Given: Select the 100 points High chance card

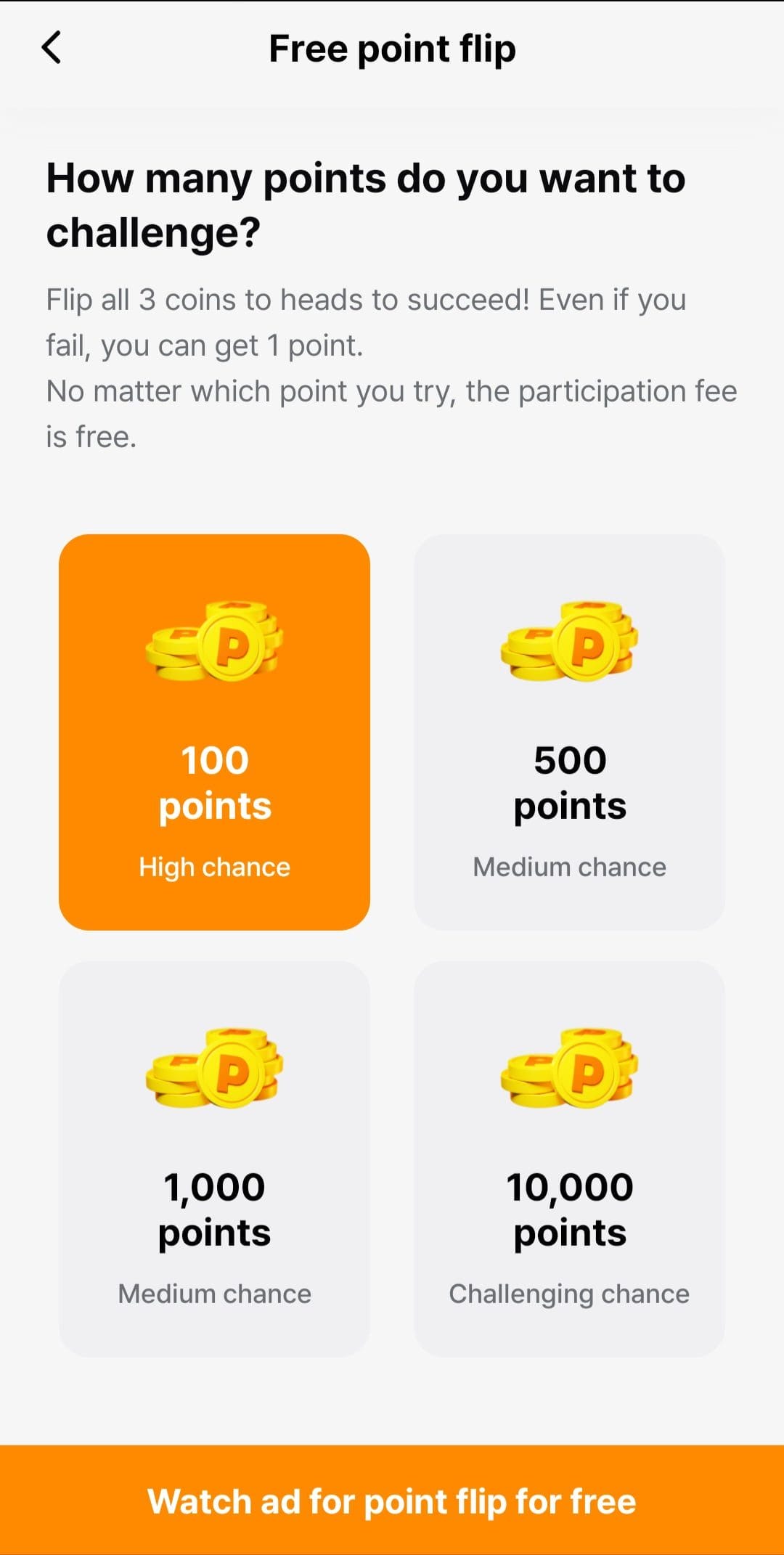Looking at the screenshot, I should click(214, 732).
